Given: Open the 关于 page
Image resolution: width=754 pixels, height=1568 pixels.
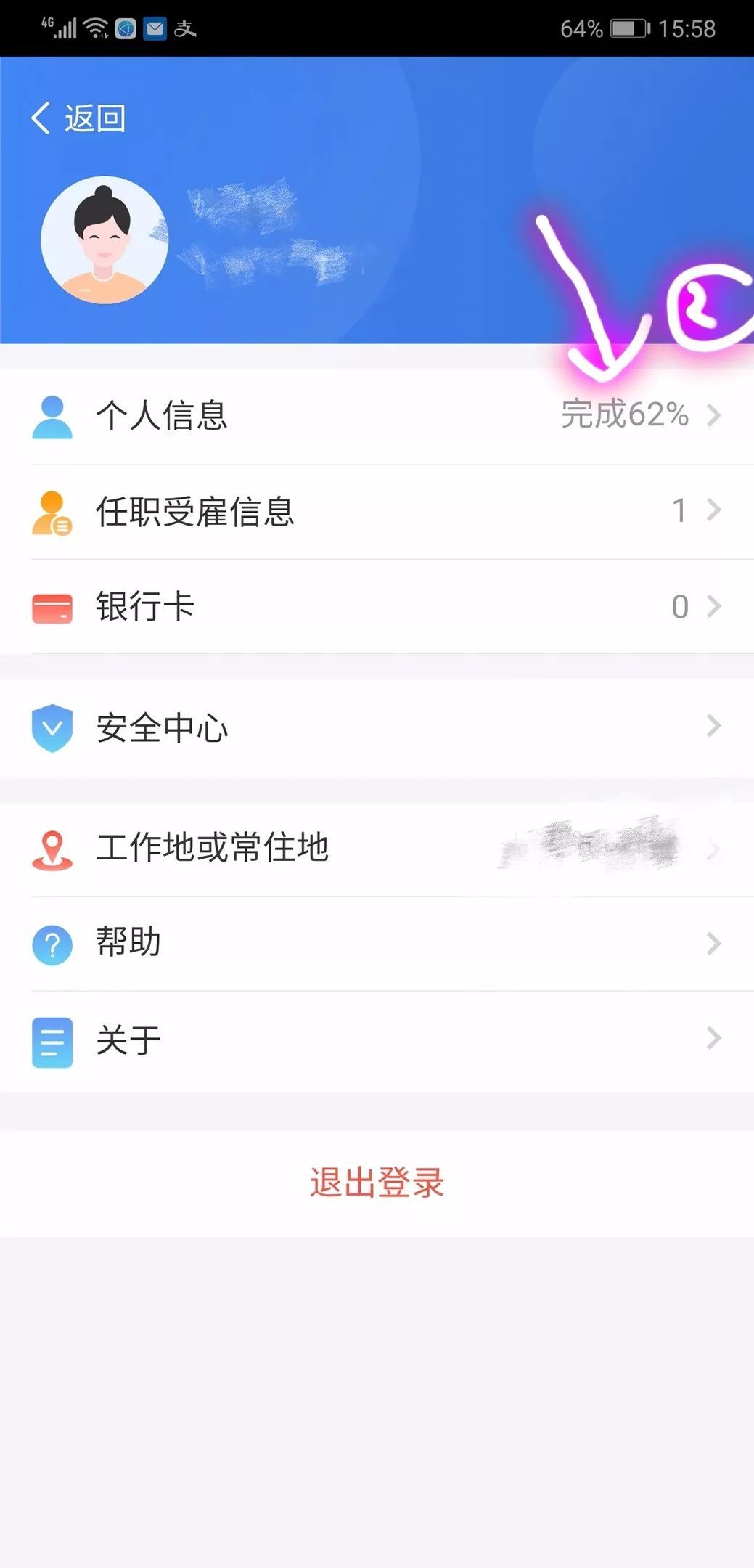Looking at the screenshot, I should [377, 1040].
